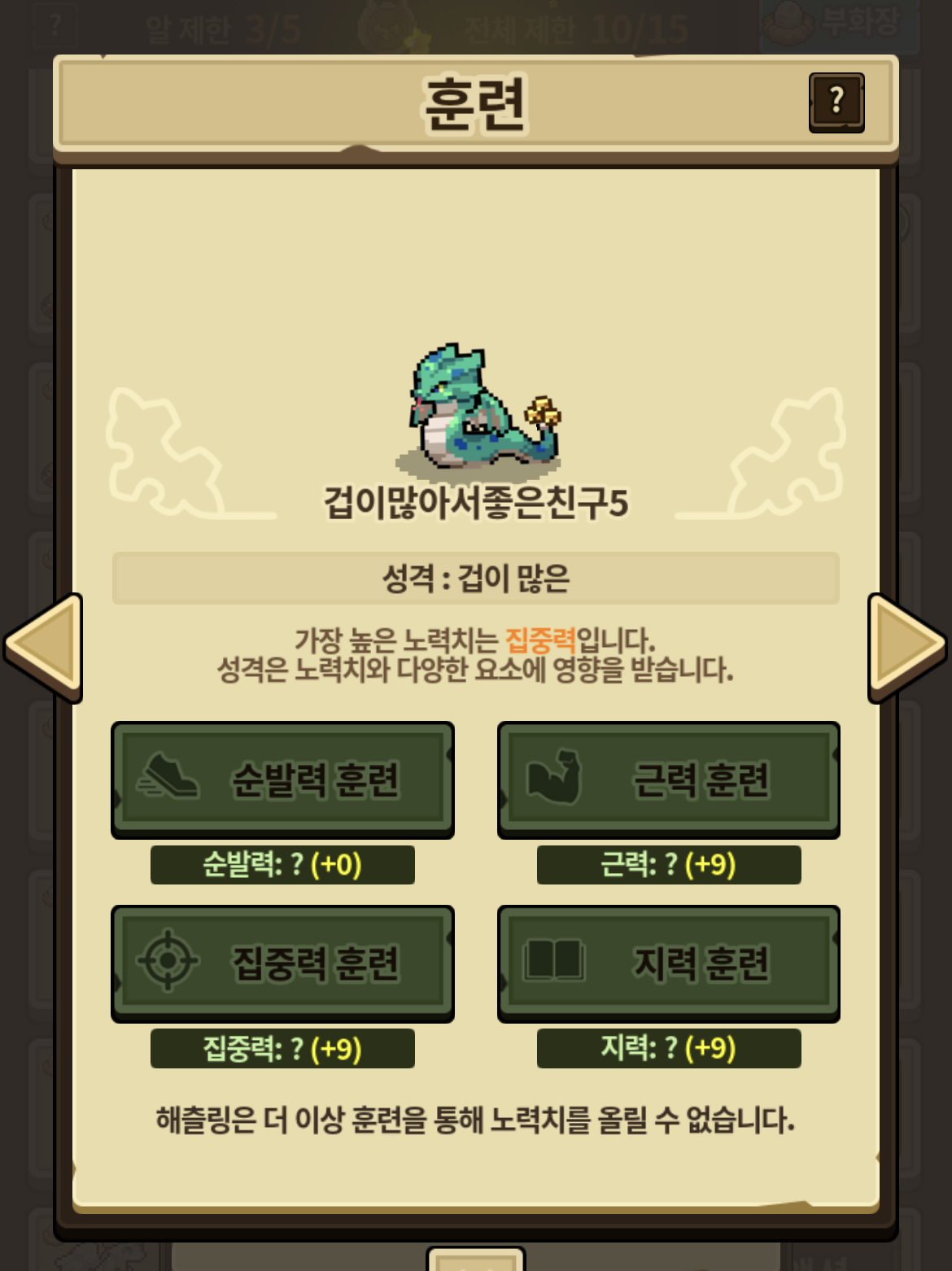Open the help question mark in 훈련 header
The image size is (952, 1271).
click(x=836, y=103)
